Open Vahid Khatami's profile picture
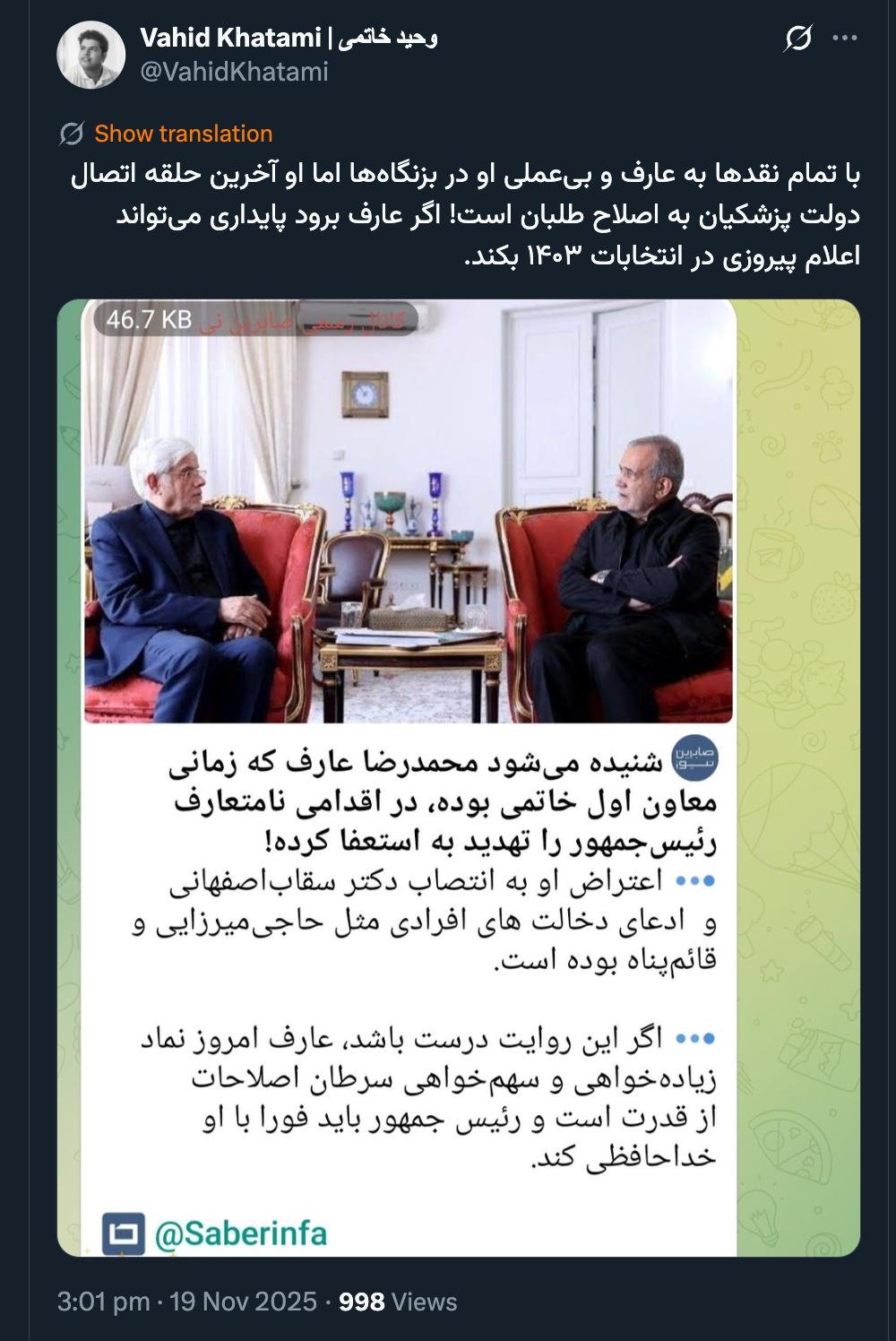 click(x=90, y=56)
